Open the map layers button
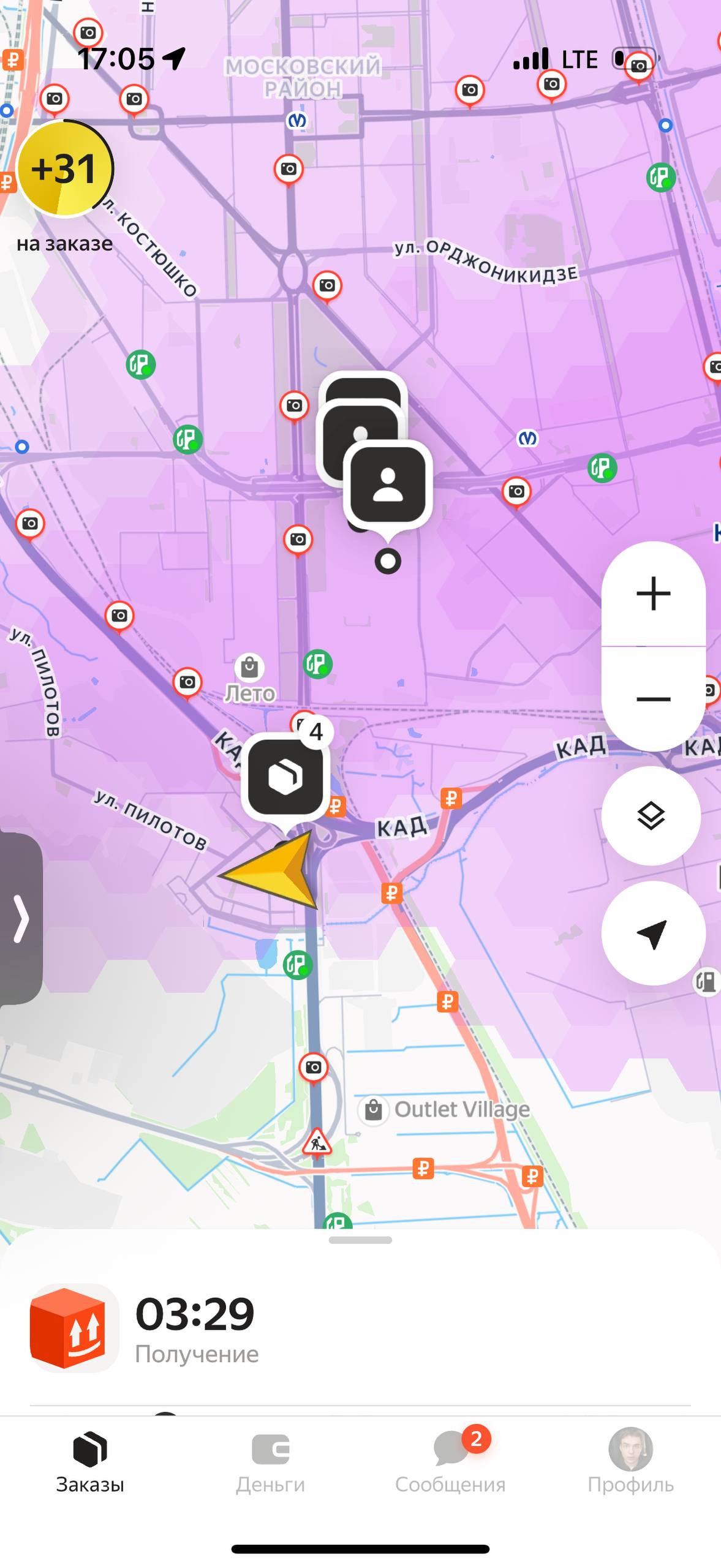 tap(651, 815)
